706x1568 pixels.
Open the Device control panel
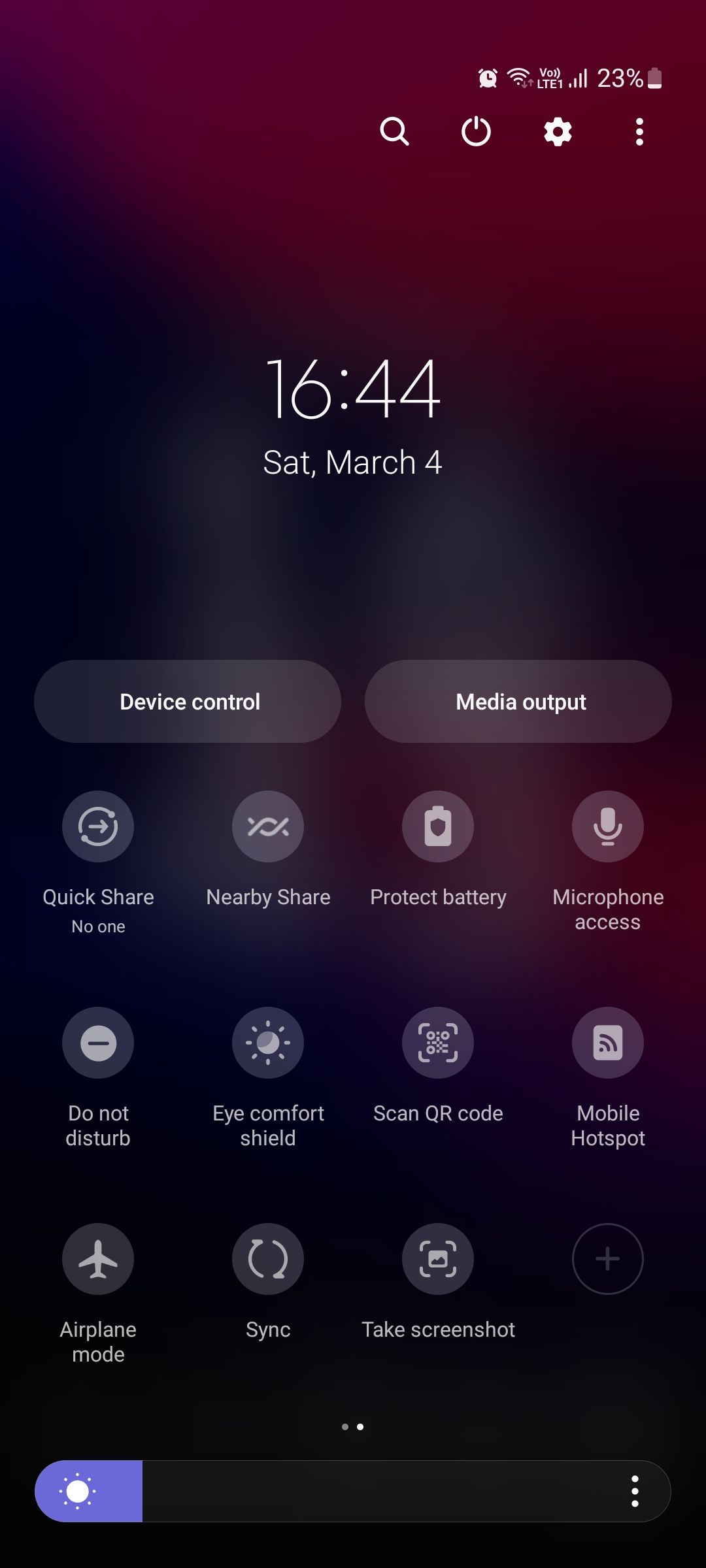[x=189, y=701]
